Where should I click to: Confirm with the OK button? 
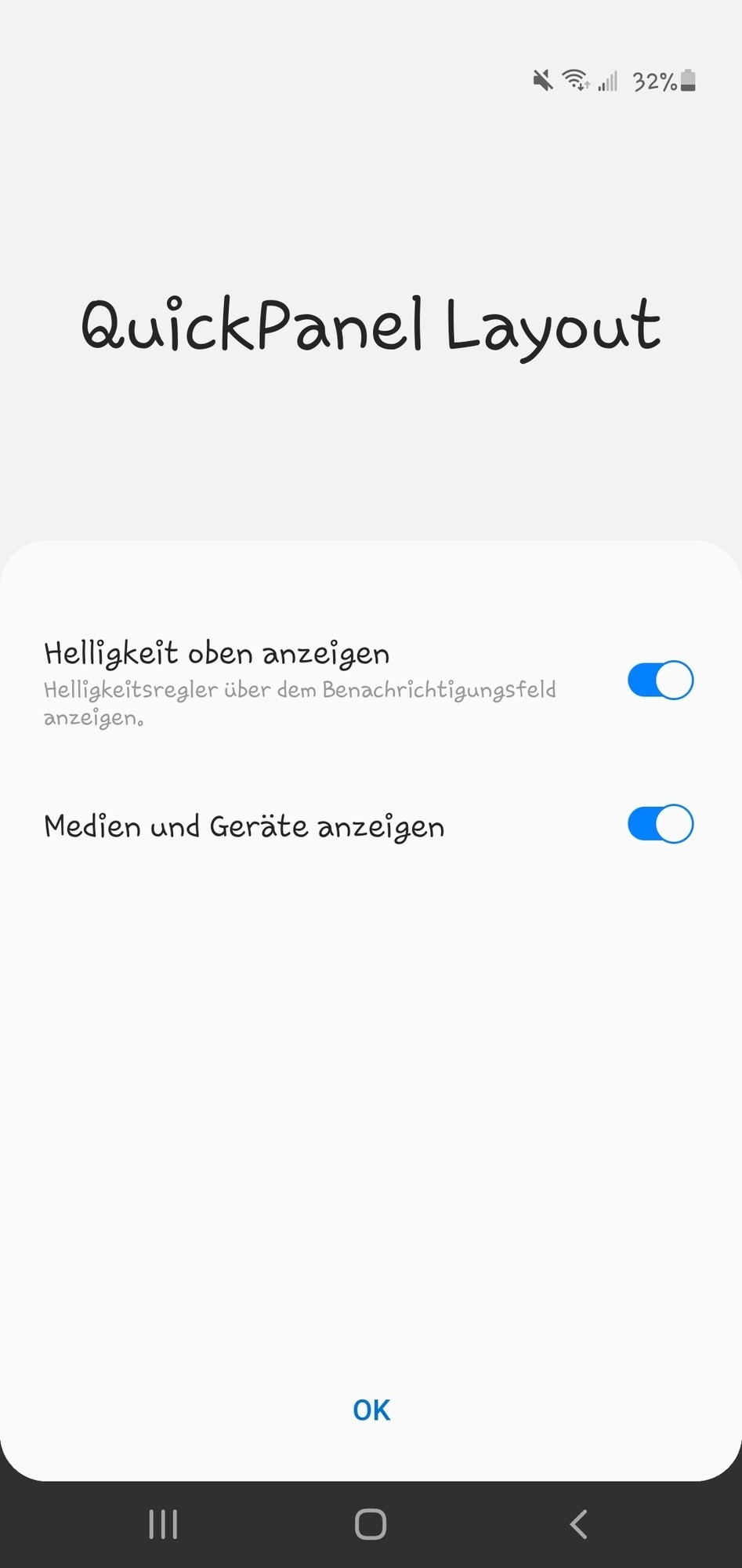[x=371, y=1410]
